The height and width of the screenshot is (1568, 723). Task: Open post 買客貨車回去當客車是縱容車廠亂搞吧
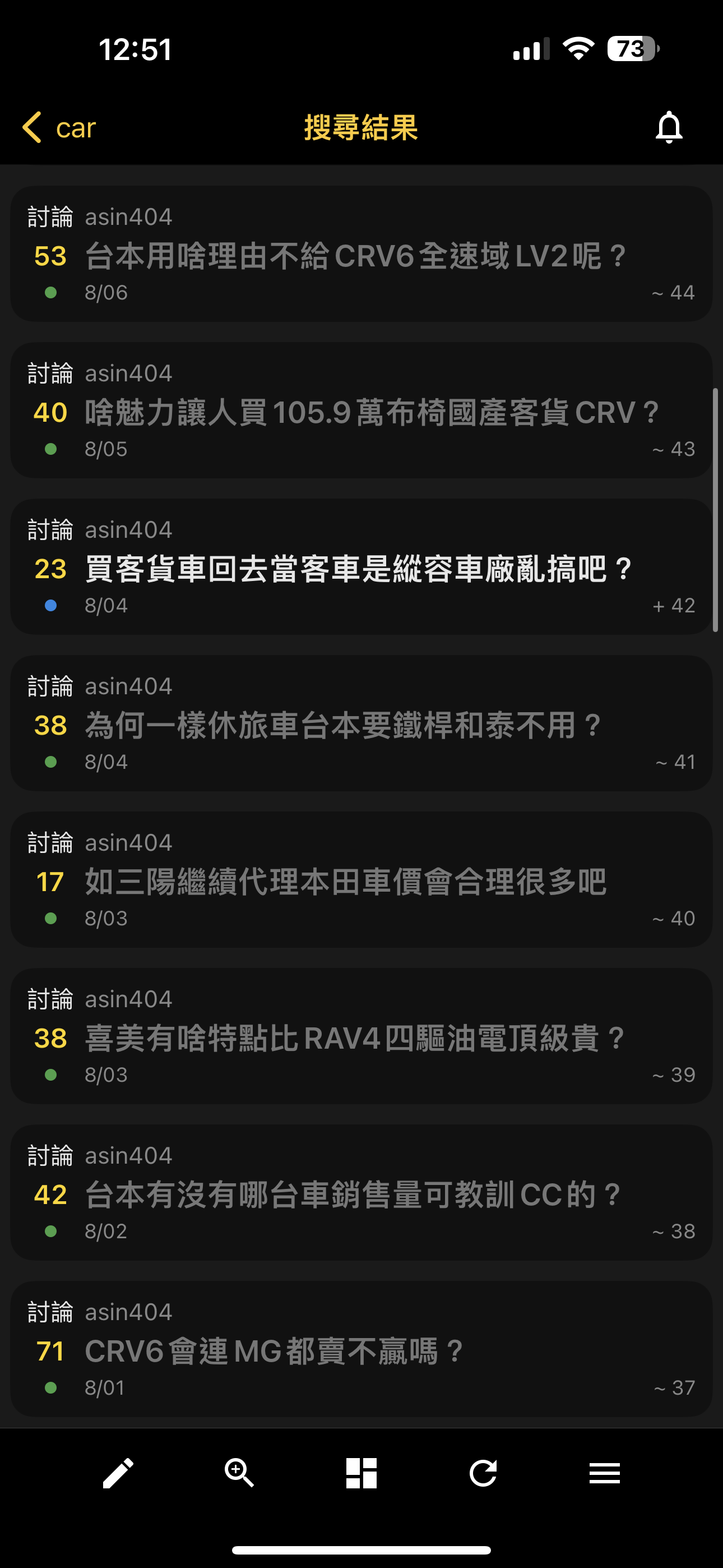(x=361, y=567)
